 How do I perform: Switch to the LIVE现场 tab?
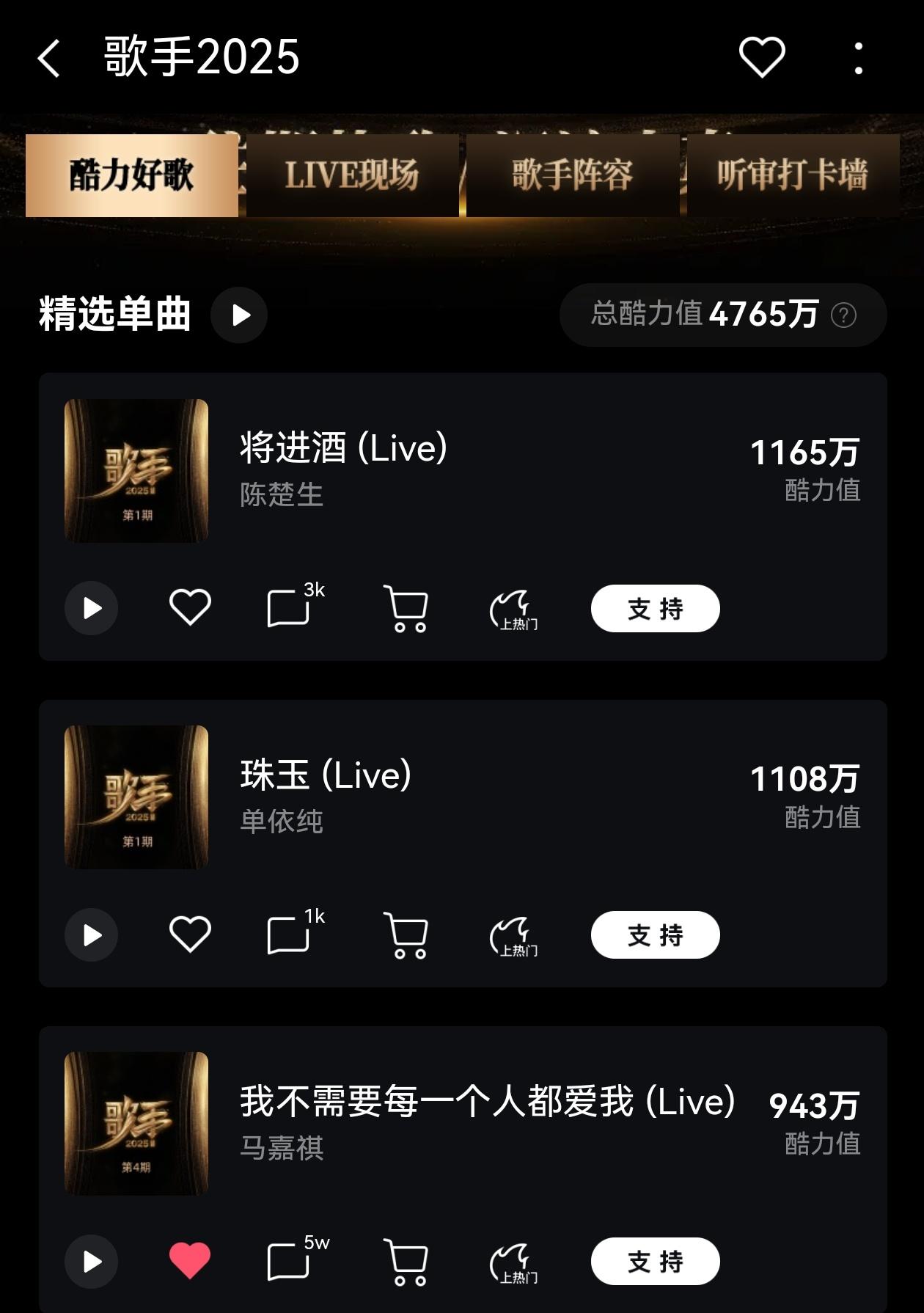[352, 175]
